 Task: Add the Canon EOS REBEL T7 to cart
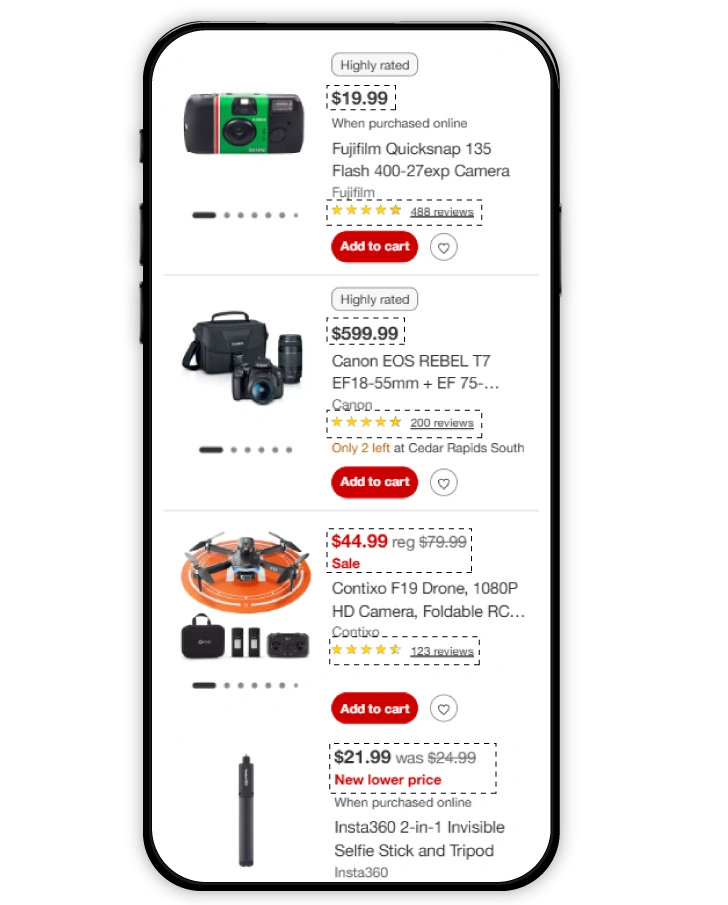(x=374, y=482)
